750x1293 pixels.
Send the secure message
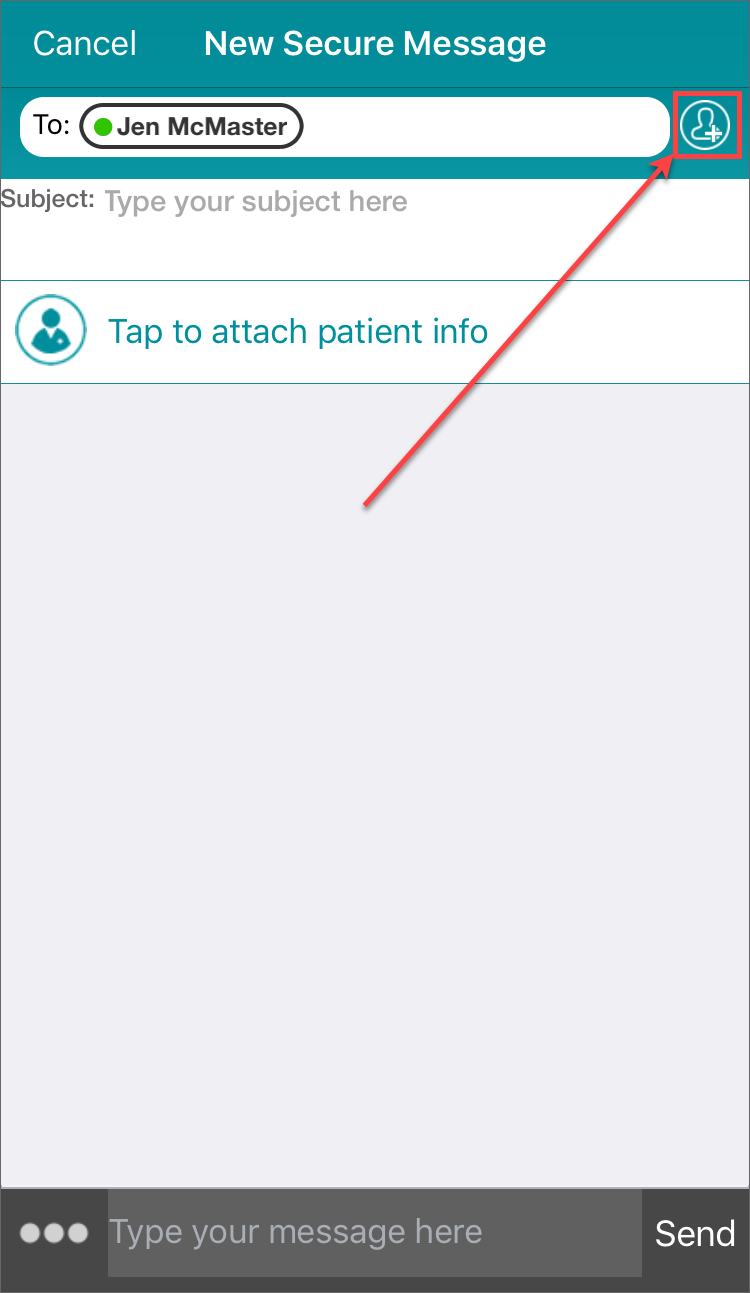click(x=695, y=1233)
